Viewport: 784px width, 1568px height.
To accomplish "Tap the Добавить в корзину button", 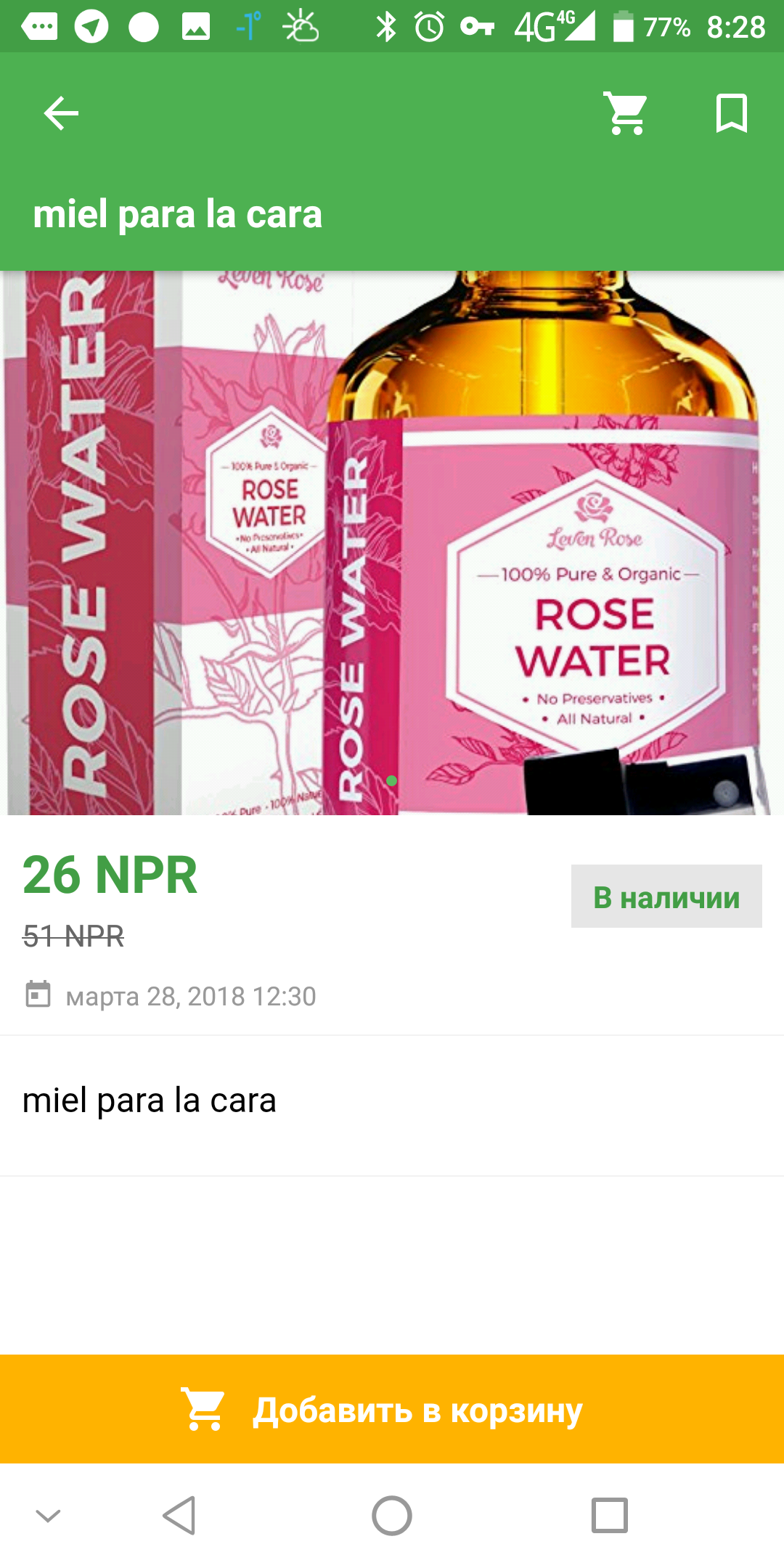I will point(392,1409).
